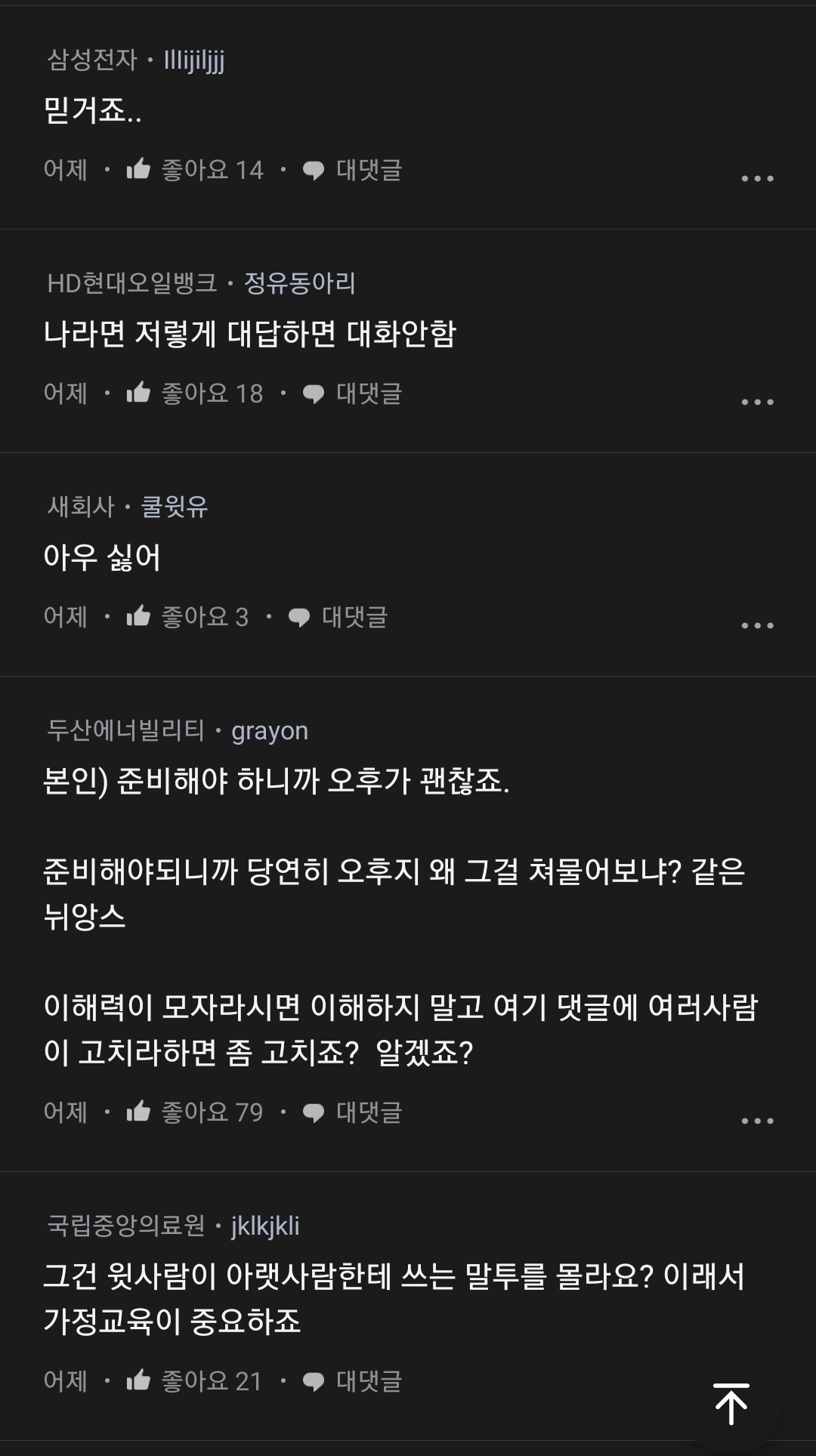This screenshot has height=1456, width=816.
Task: Like the comment saying 아우 싫어
Action: [x=141, y=616]
